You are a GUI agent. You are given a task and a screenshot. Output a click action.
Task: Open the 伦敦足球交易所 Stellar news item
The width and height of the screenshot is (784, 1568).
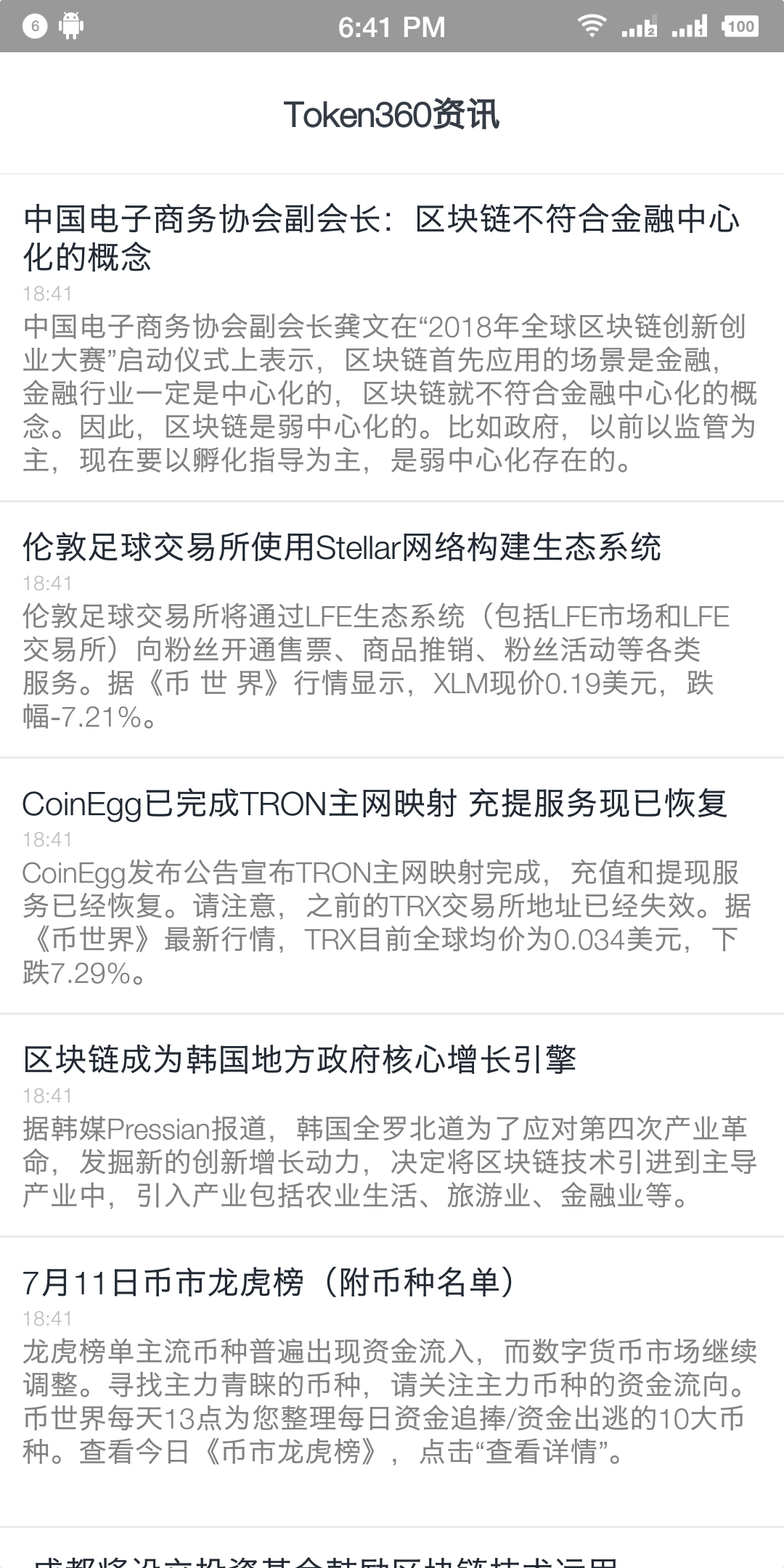pyautogui.click(x=392, y=629)
